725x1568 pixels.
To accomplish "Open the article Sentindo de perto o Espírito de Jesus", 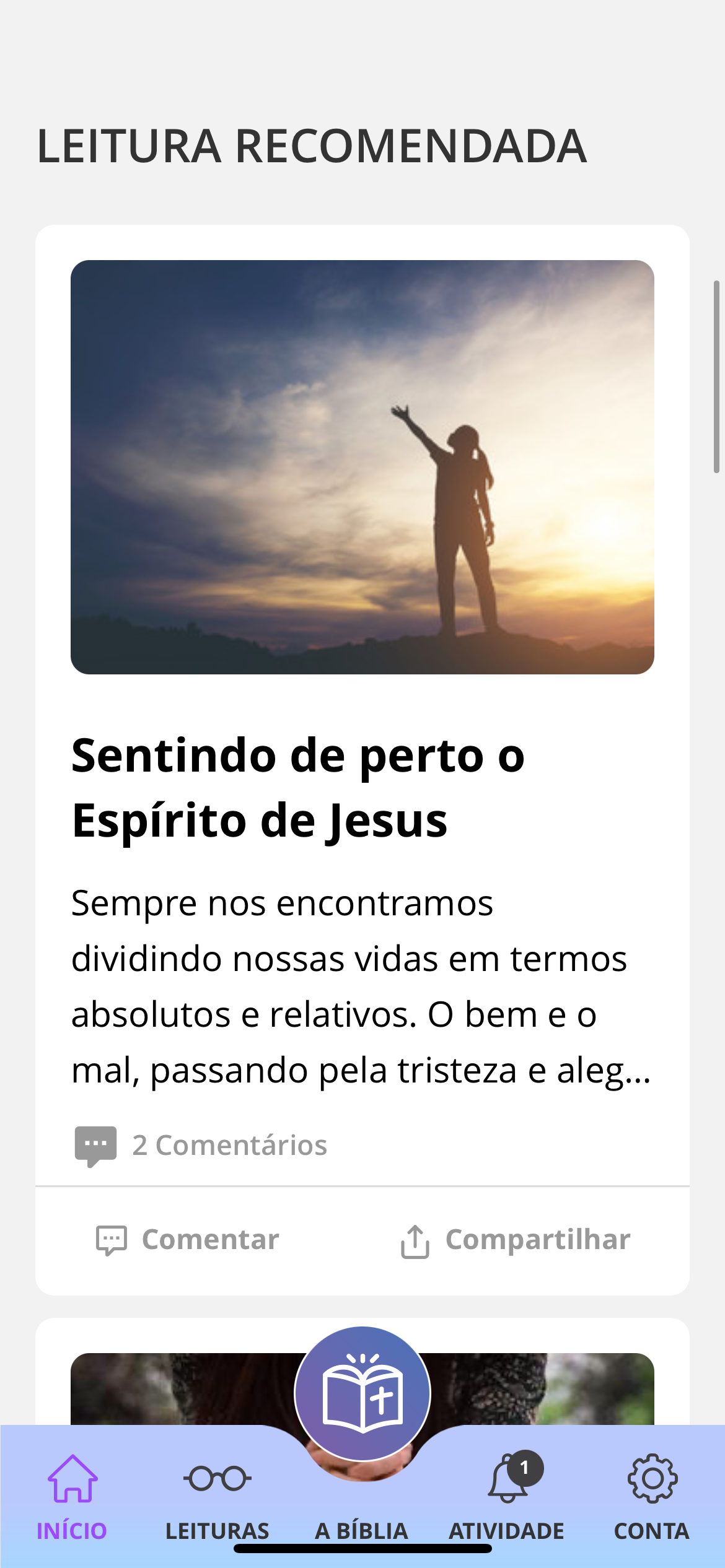I will pos(297,786).
